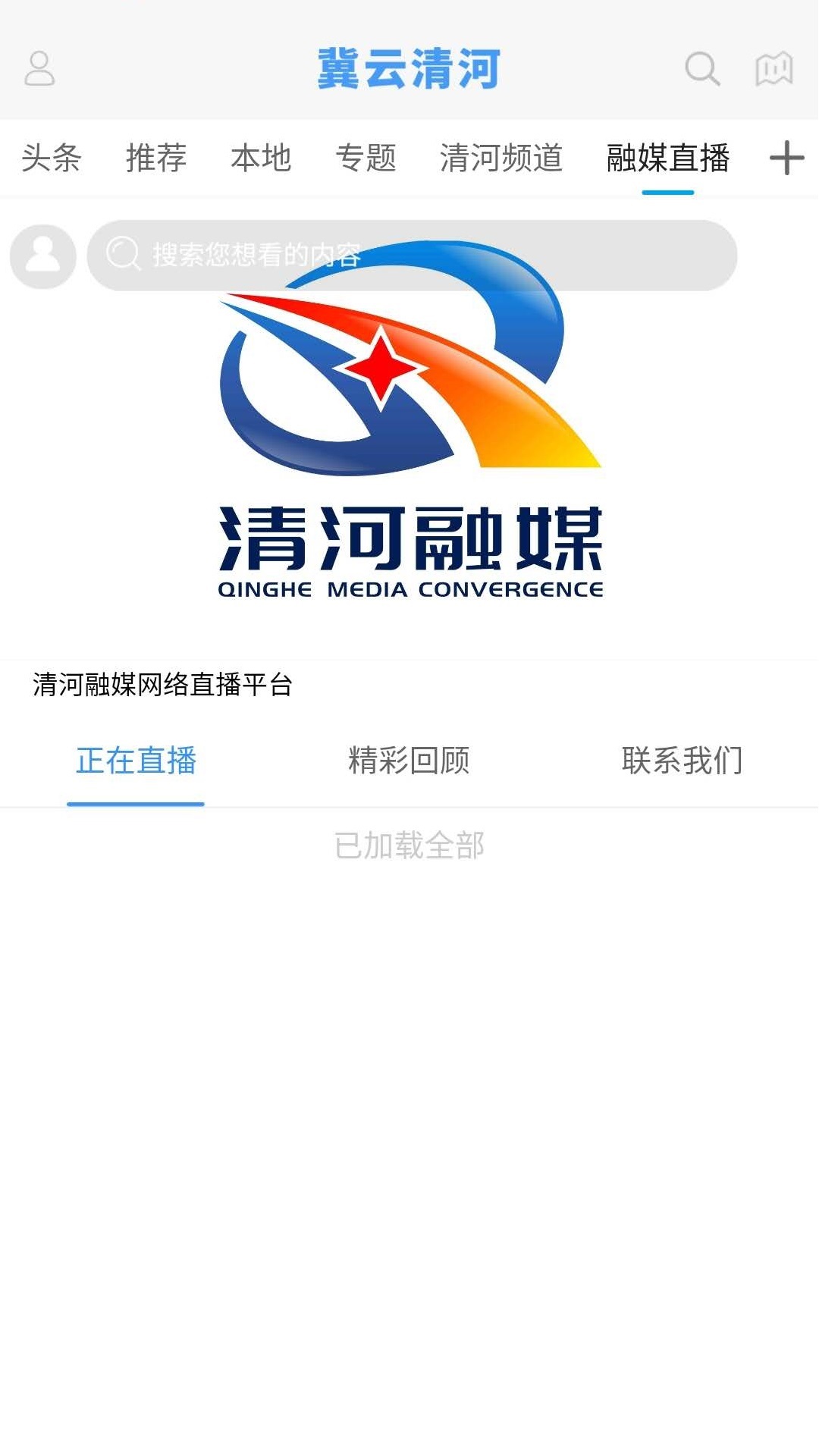Open the 本地 channel tab
819x1456 pixels.
(262, 158)
